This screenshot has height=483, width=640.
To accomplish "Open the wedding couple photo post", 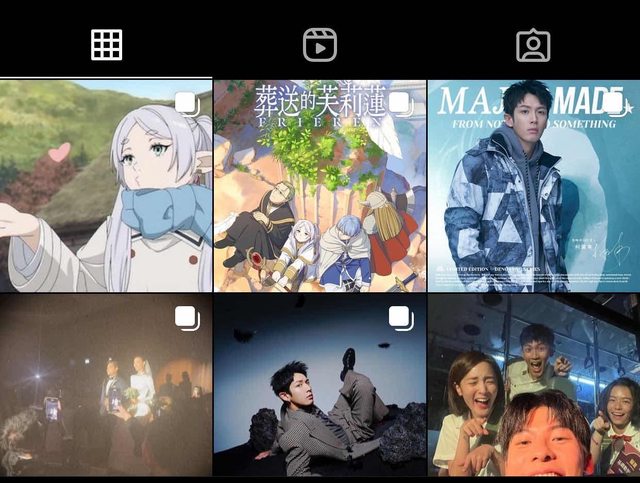I will coord(106,385).
